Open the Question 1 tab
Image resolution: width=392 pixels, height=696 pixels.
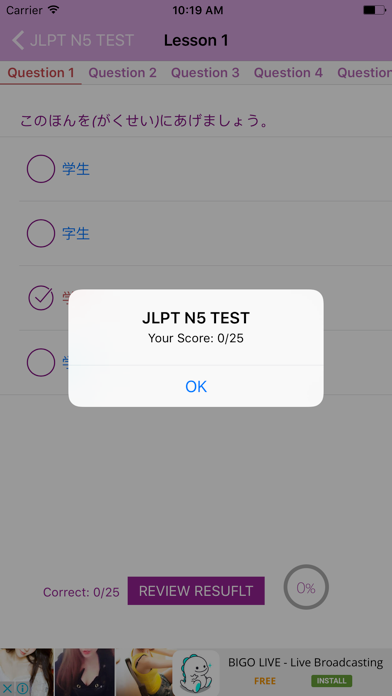(x=41, y=73)
